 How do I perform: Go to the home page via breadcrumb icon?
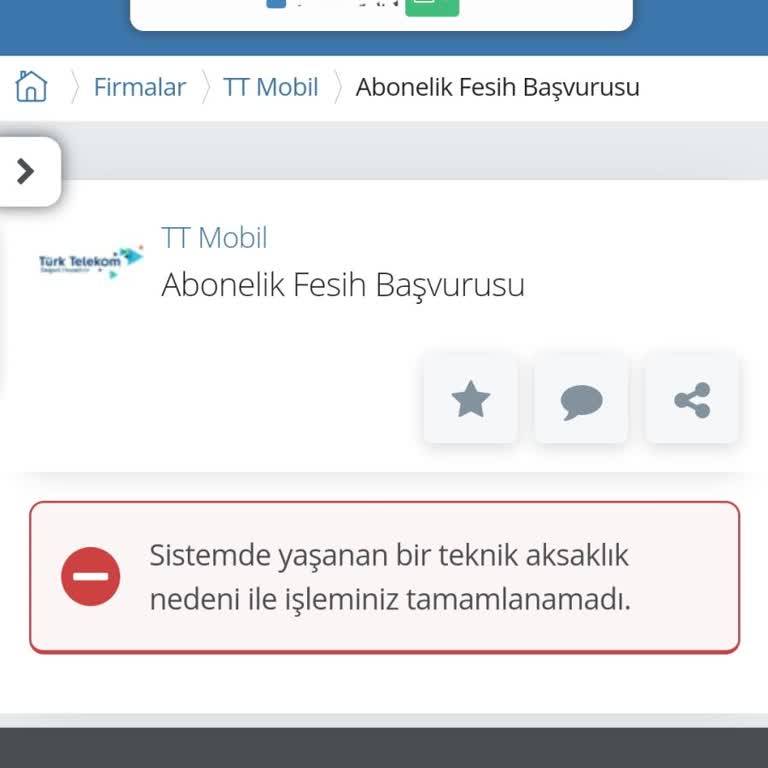point(31,87)
